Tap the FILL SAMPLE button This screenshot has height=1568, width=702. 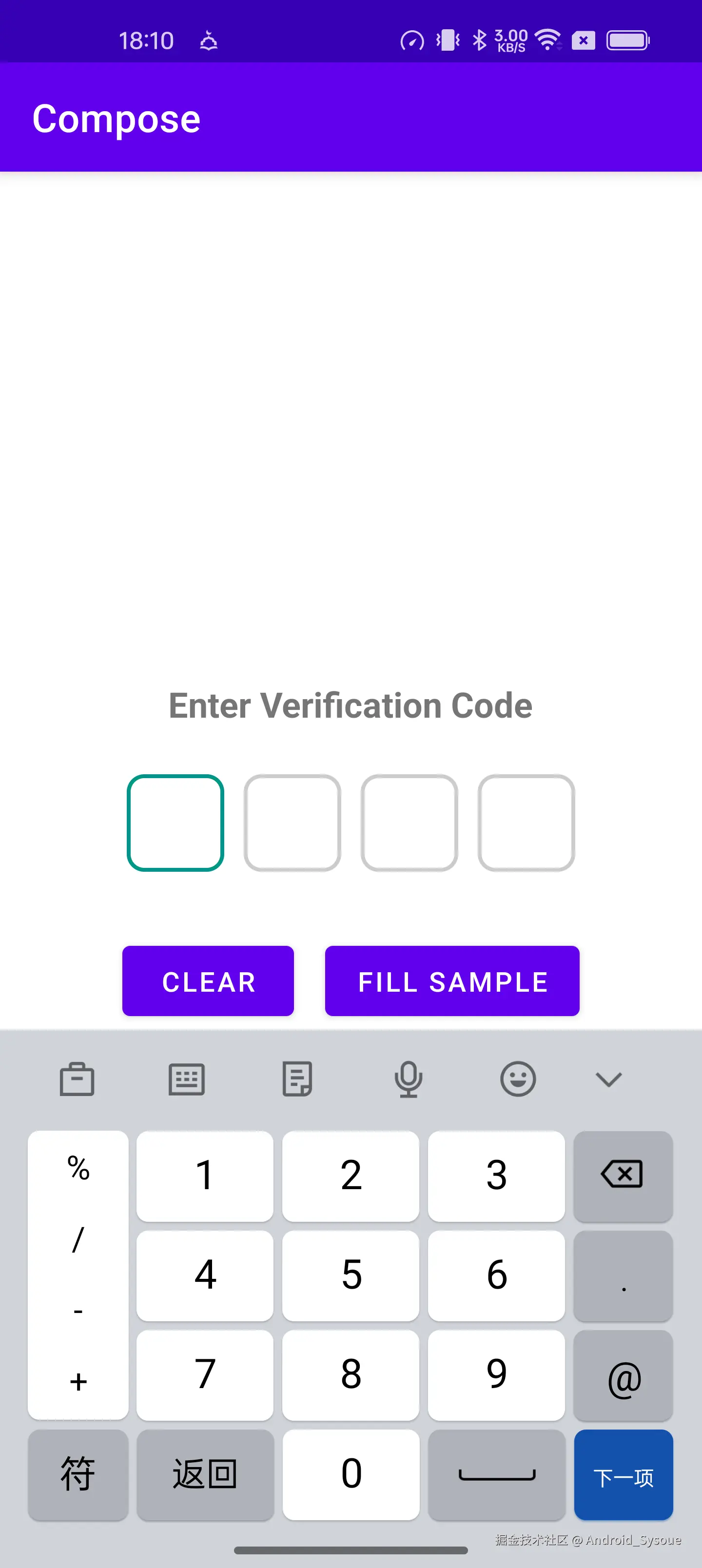[x=452, y=981]
